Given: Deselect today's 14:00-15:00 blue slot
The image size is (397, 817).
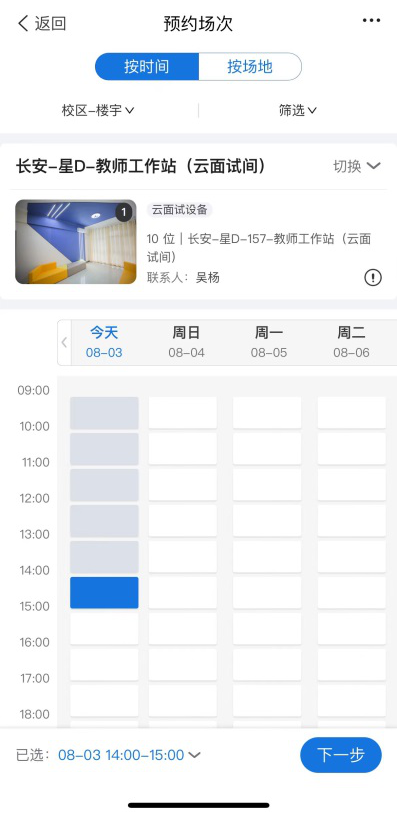Looking at the screenshot, I should pos(104,592).
